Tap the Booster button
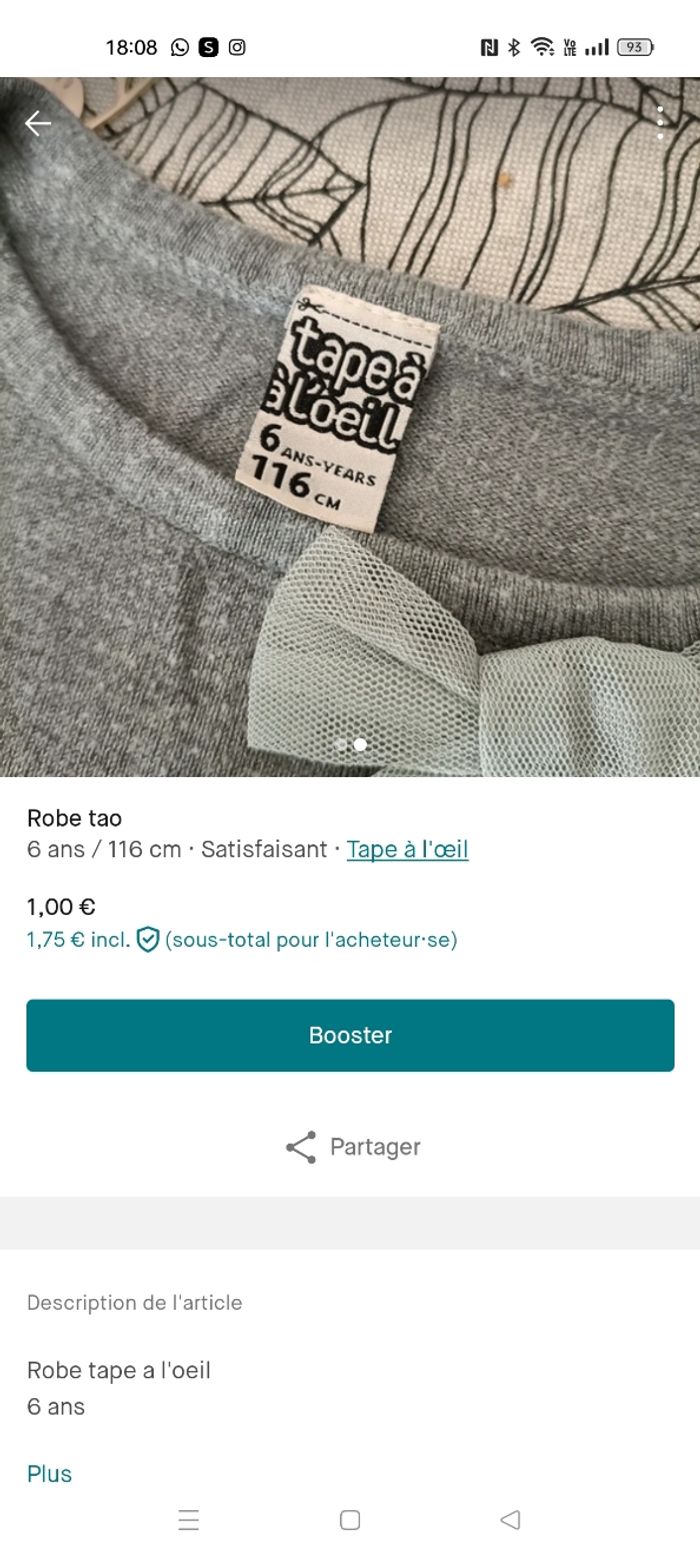The image size is (700, 1556). tap(350, 1035)
